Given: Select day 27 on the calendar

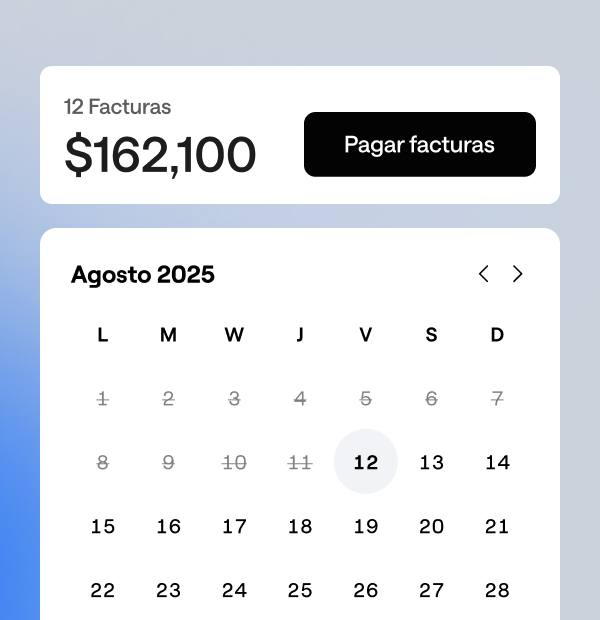Looking at the screenshot, I should (431, 590).
